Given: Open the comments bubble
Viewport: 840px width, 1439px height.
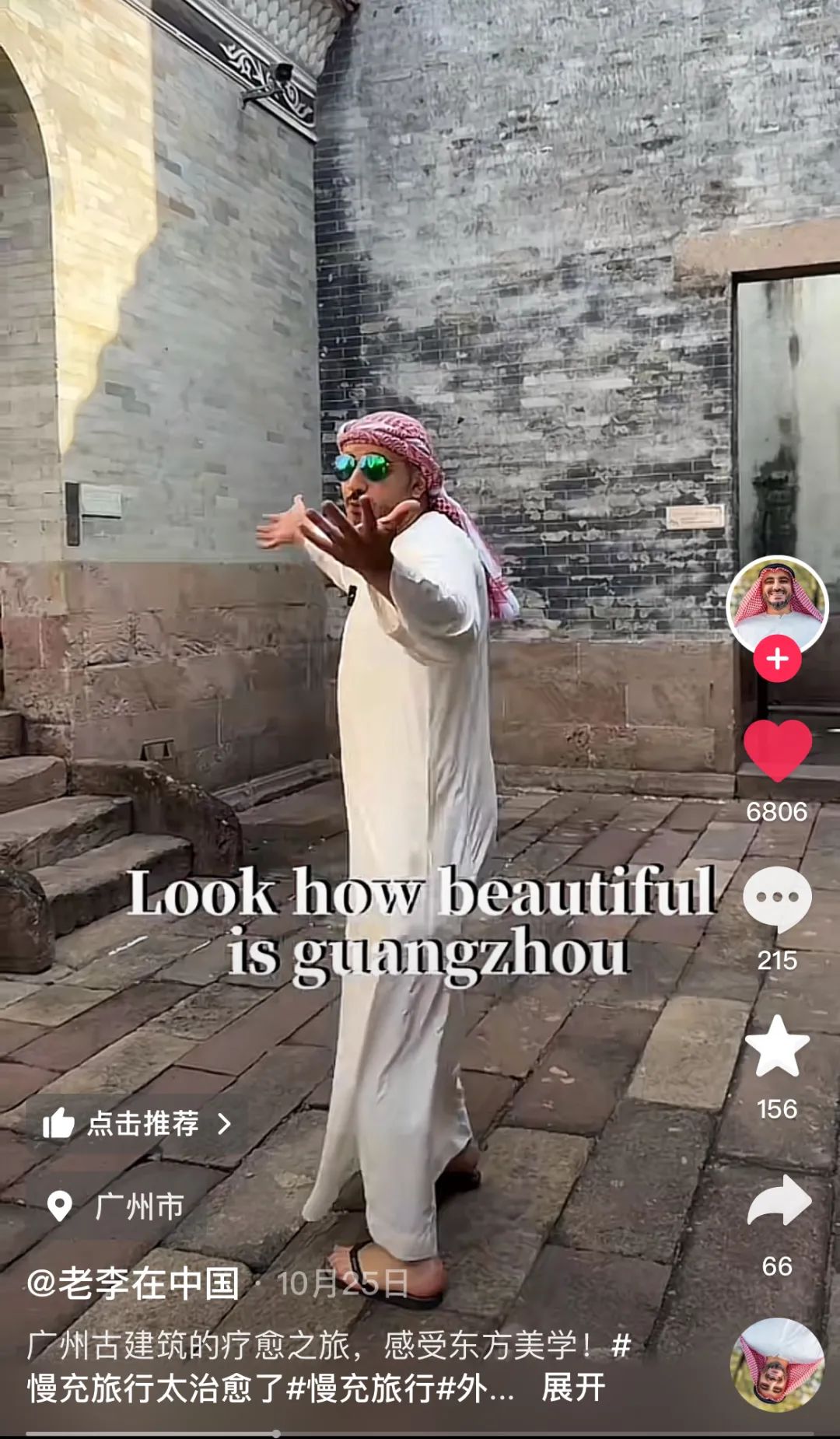Looking at the screenshot, I should pos(777,900).
